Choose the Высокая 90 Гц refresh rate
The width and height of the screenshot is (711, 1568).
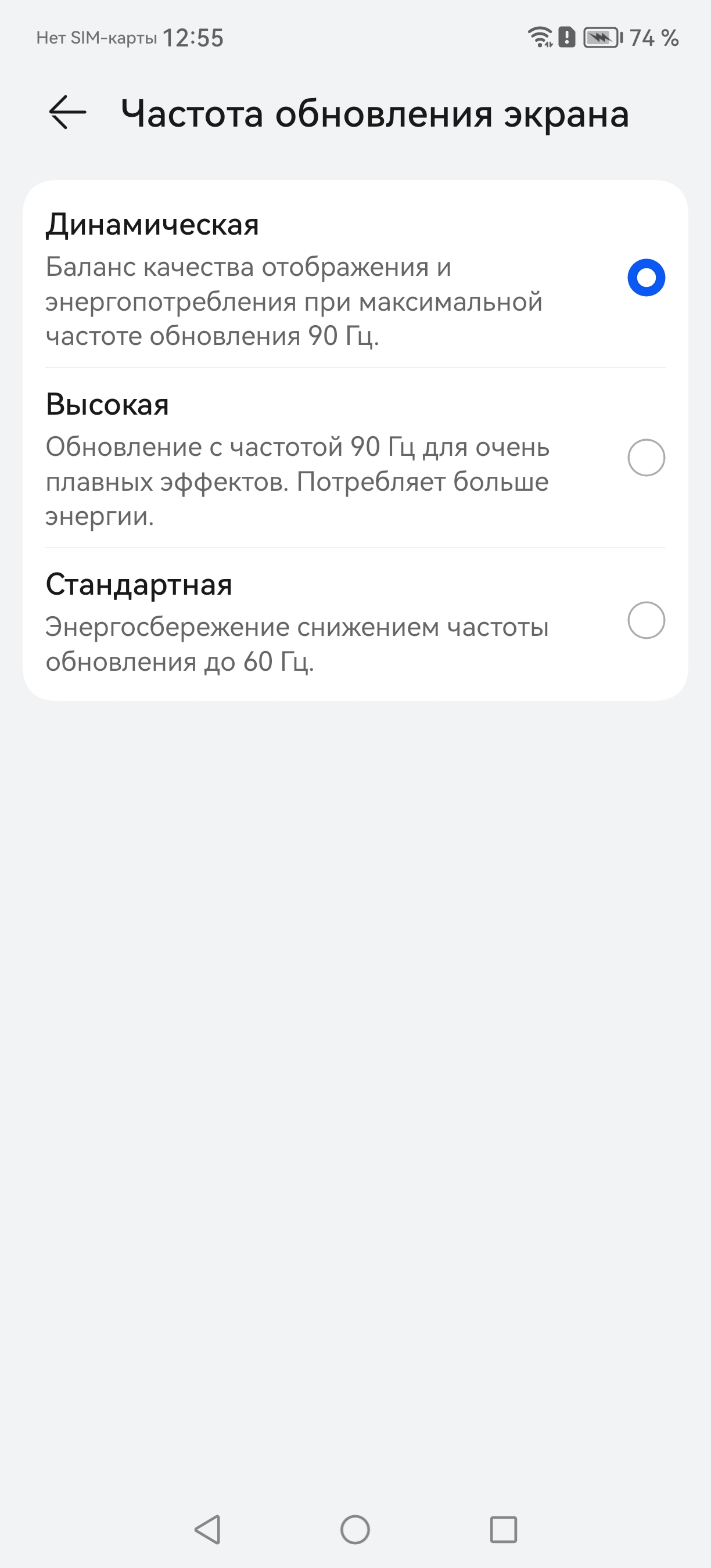coord(645,458)
